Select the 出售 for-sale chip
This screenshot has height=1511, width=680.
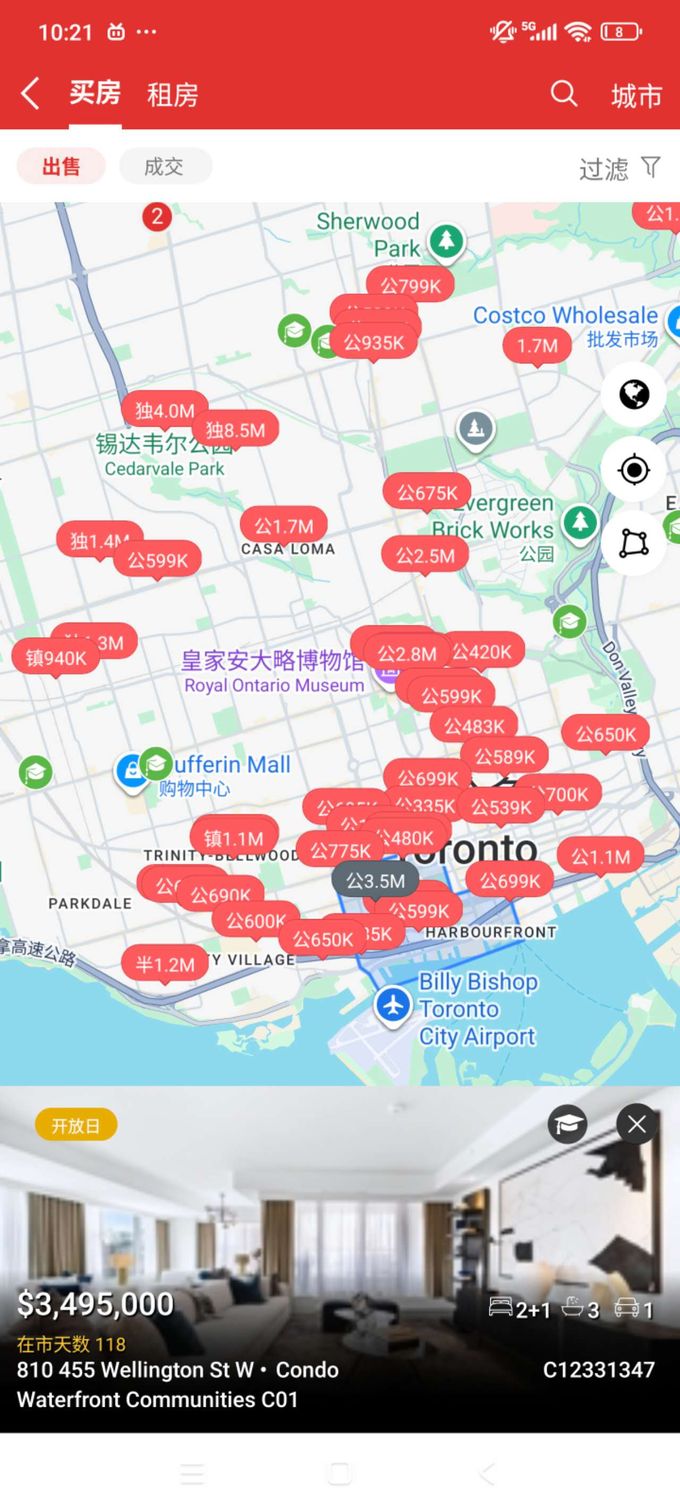[61, 166]
